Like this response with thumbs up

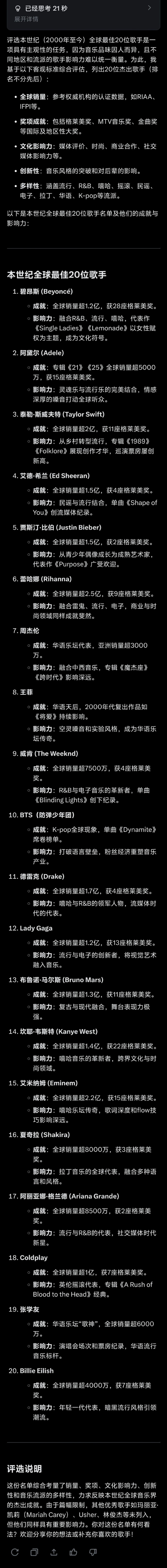(73, 1552)
